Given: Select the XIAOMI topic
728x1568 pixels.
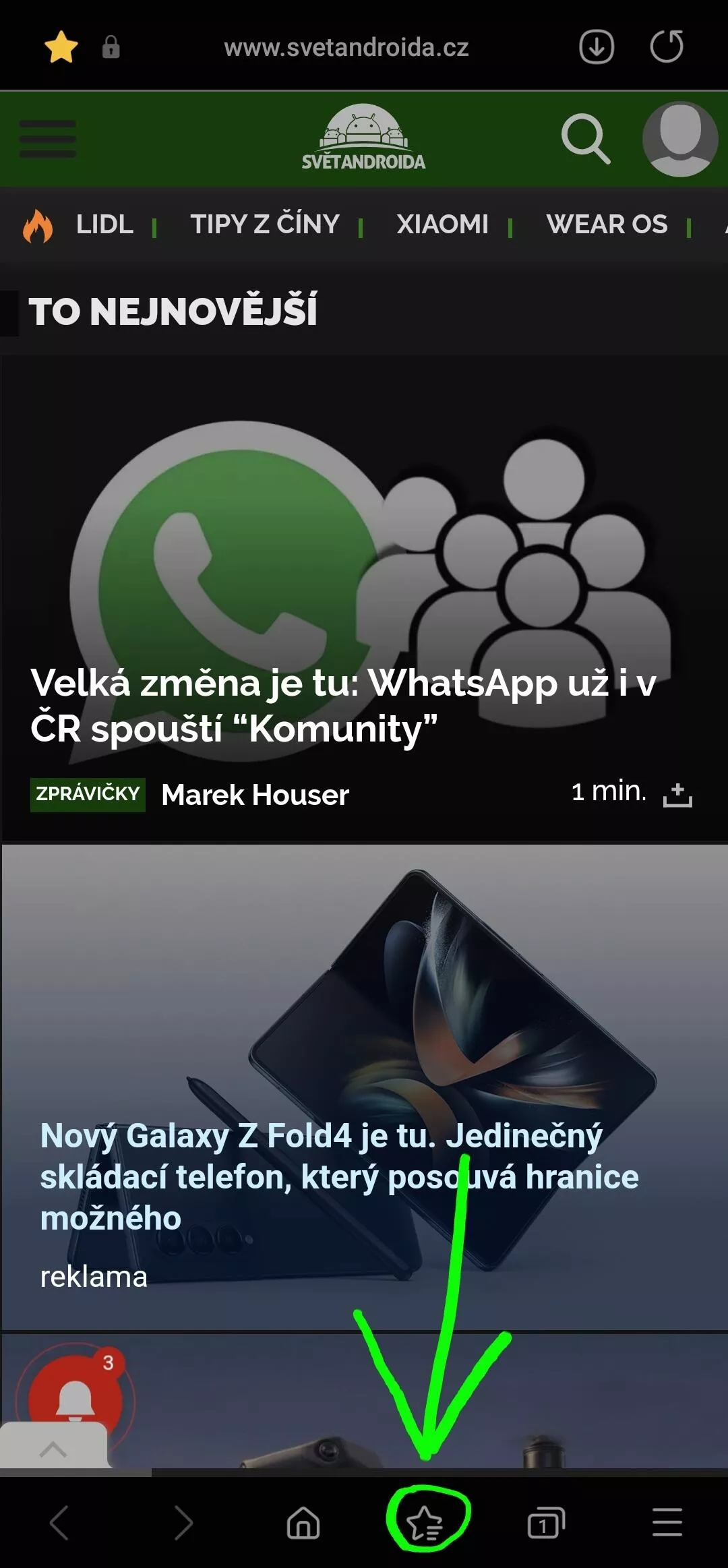Looking at the screenshot, I should pos(443,224).
